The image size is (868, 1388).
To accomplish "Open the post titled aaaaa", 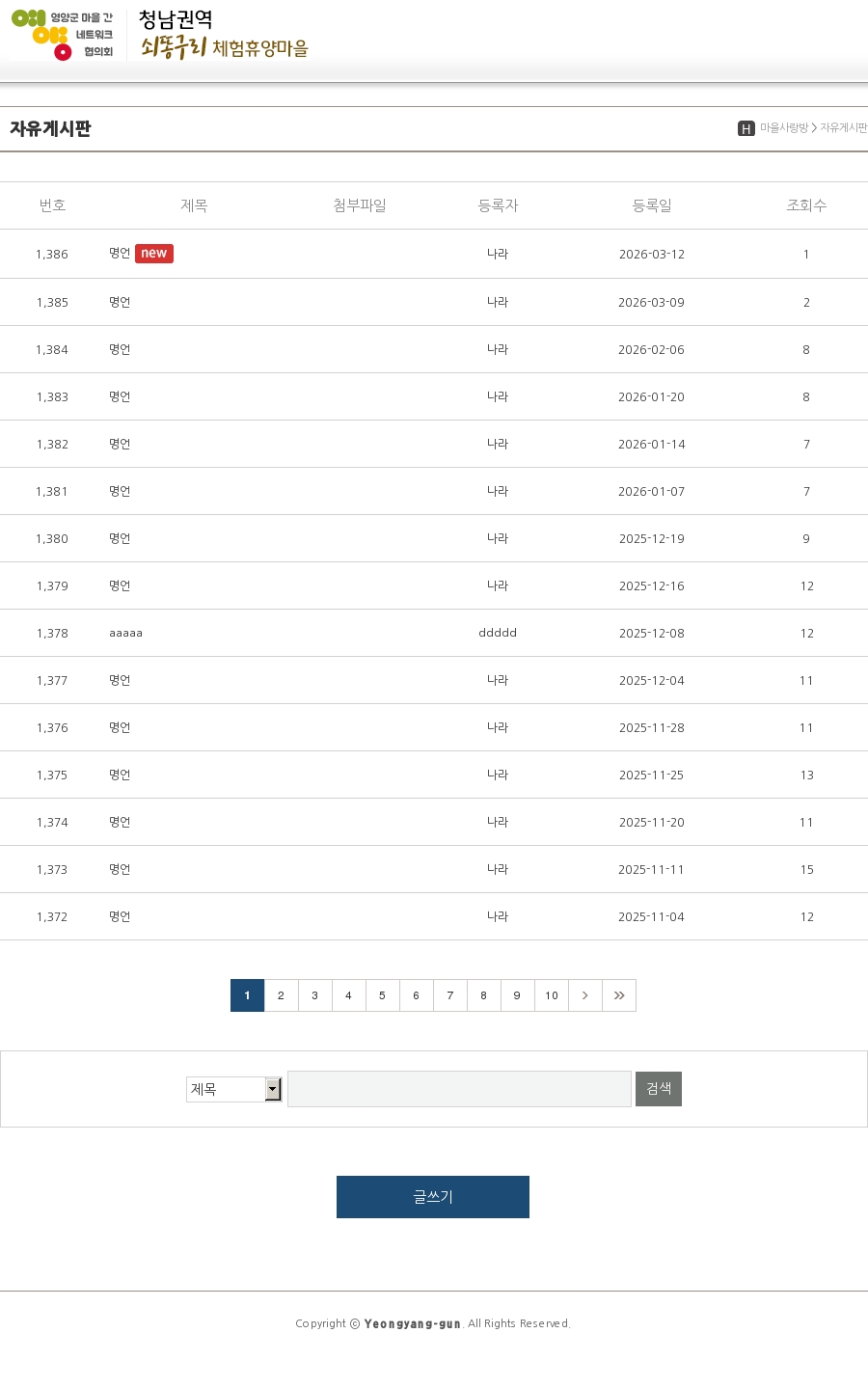I will (125, 633).
